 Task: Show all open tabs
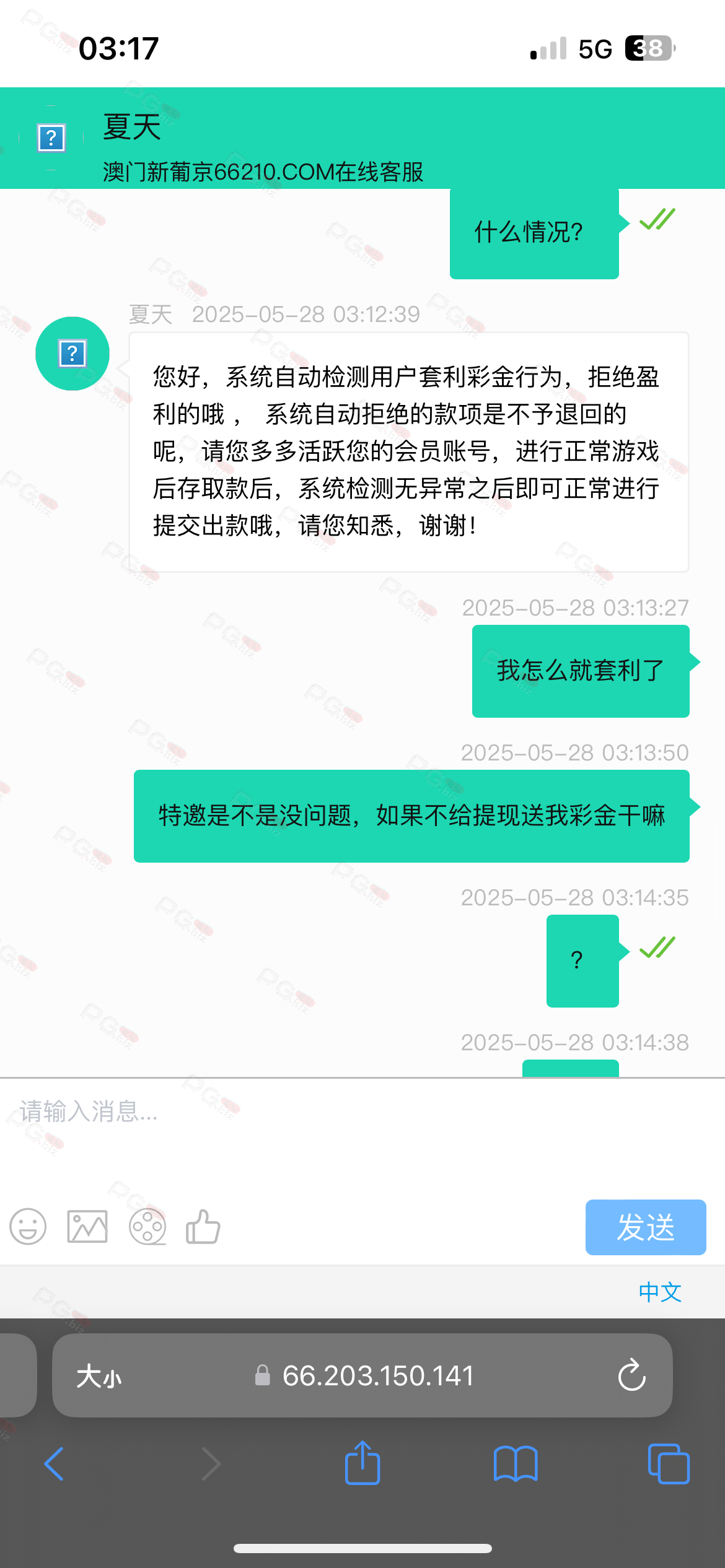point(669,1464)
